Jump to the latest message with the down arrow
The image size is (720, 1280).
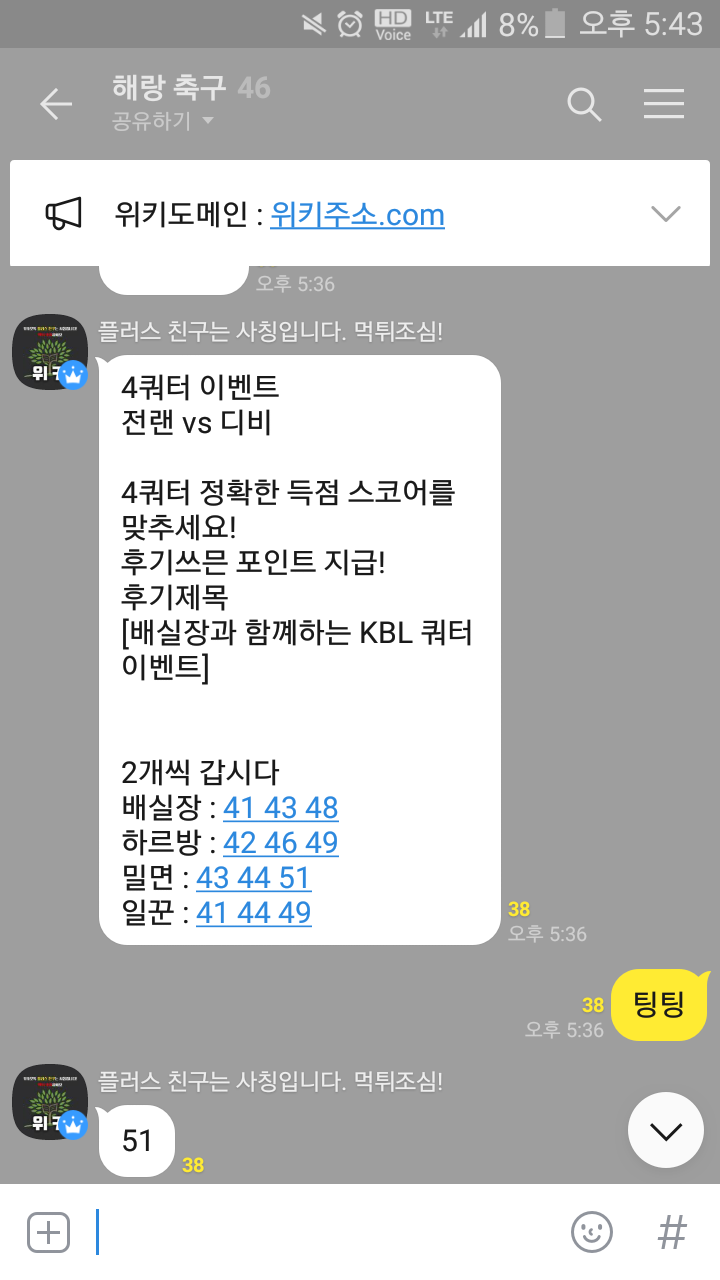click(x=665, y=1130)
